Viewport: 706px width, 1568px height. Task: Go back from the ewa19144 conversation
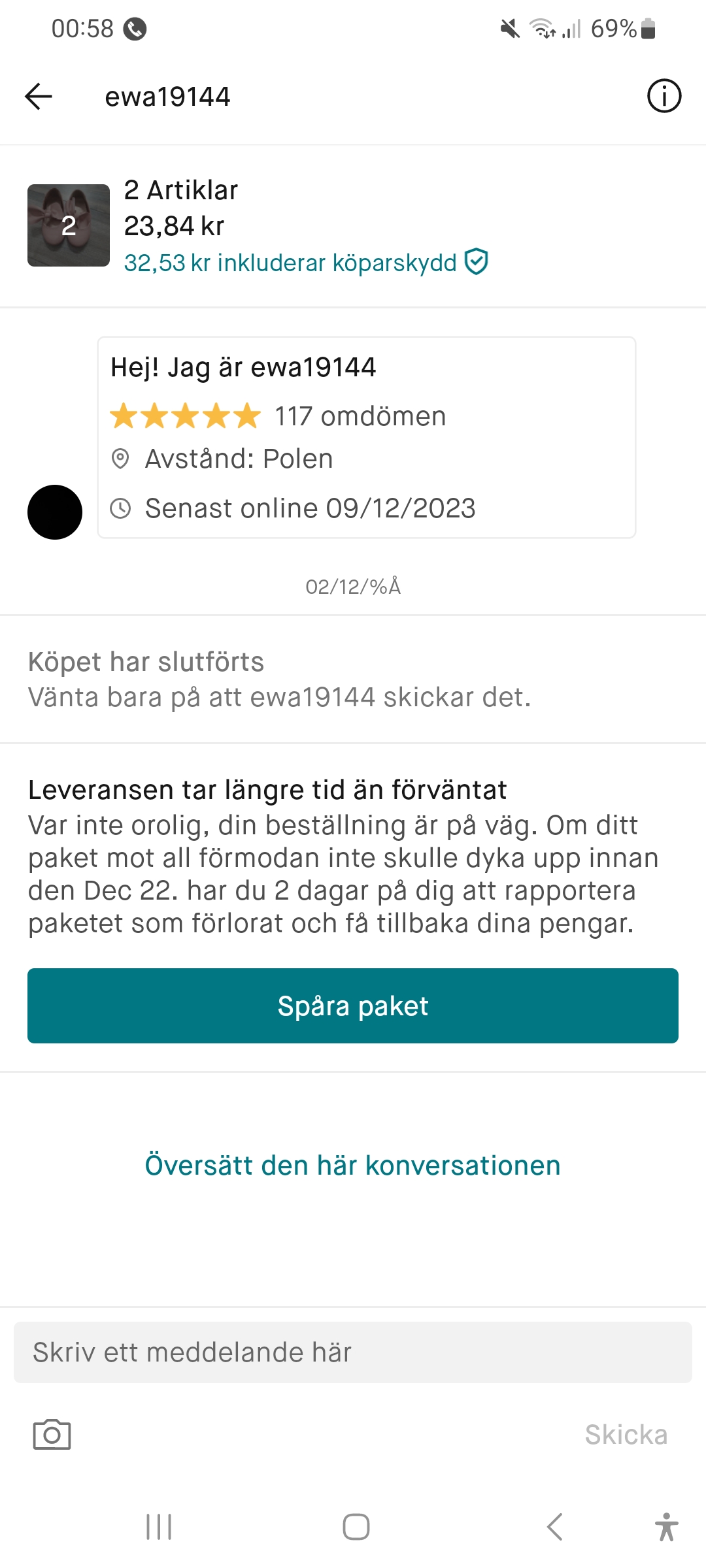click(x=39, y=97)
